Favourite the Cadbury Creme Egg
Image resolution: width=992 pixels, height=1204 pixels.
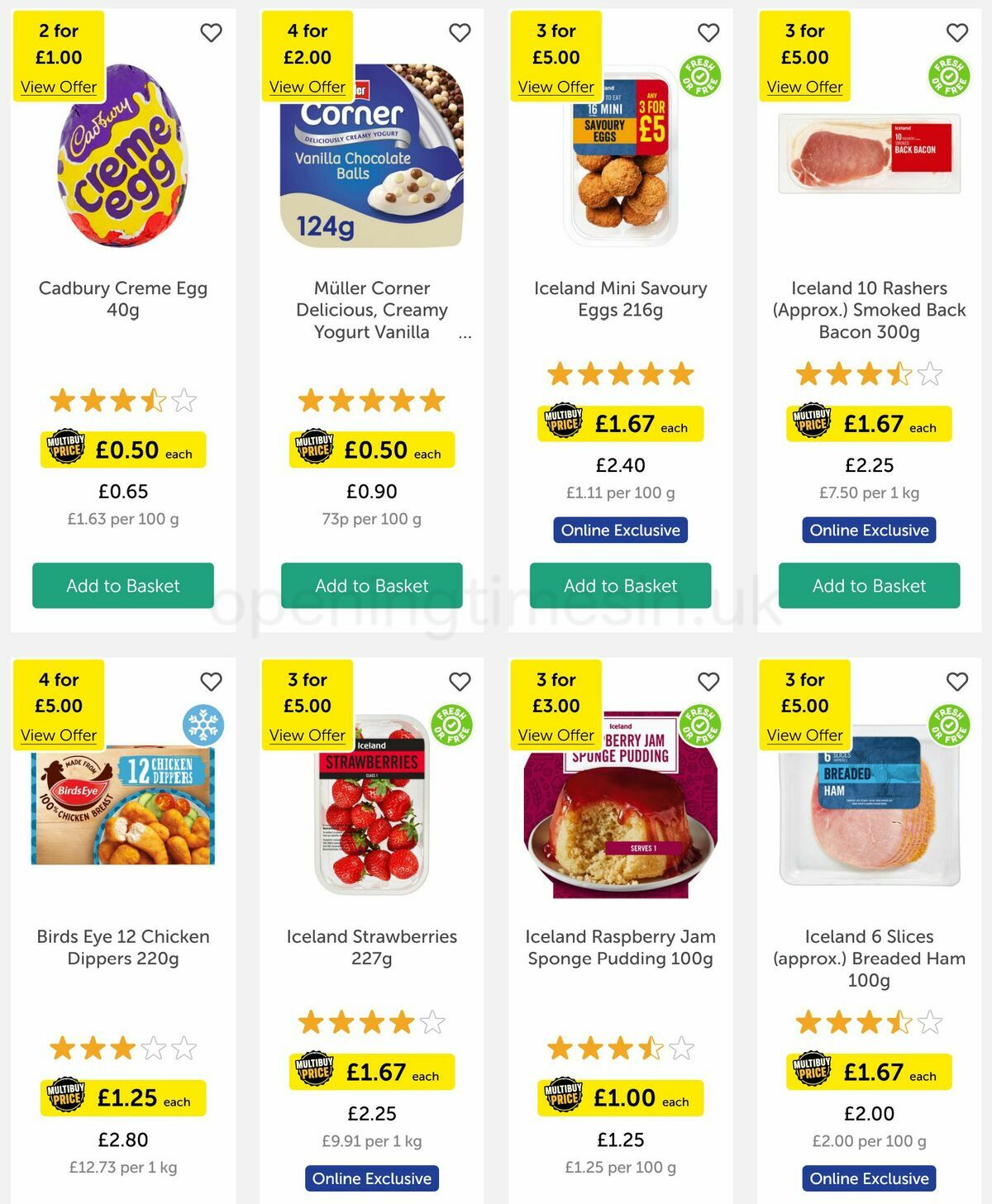tap(212, 33)
